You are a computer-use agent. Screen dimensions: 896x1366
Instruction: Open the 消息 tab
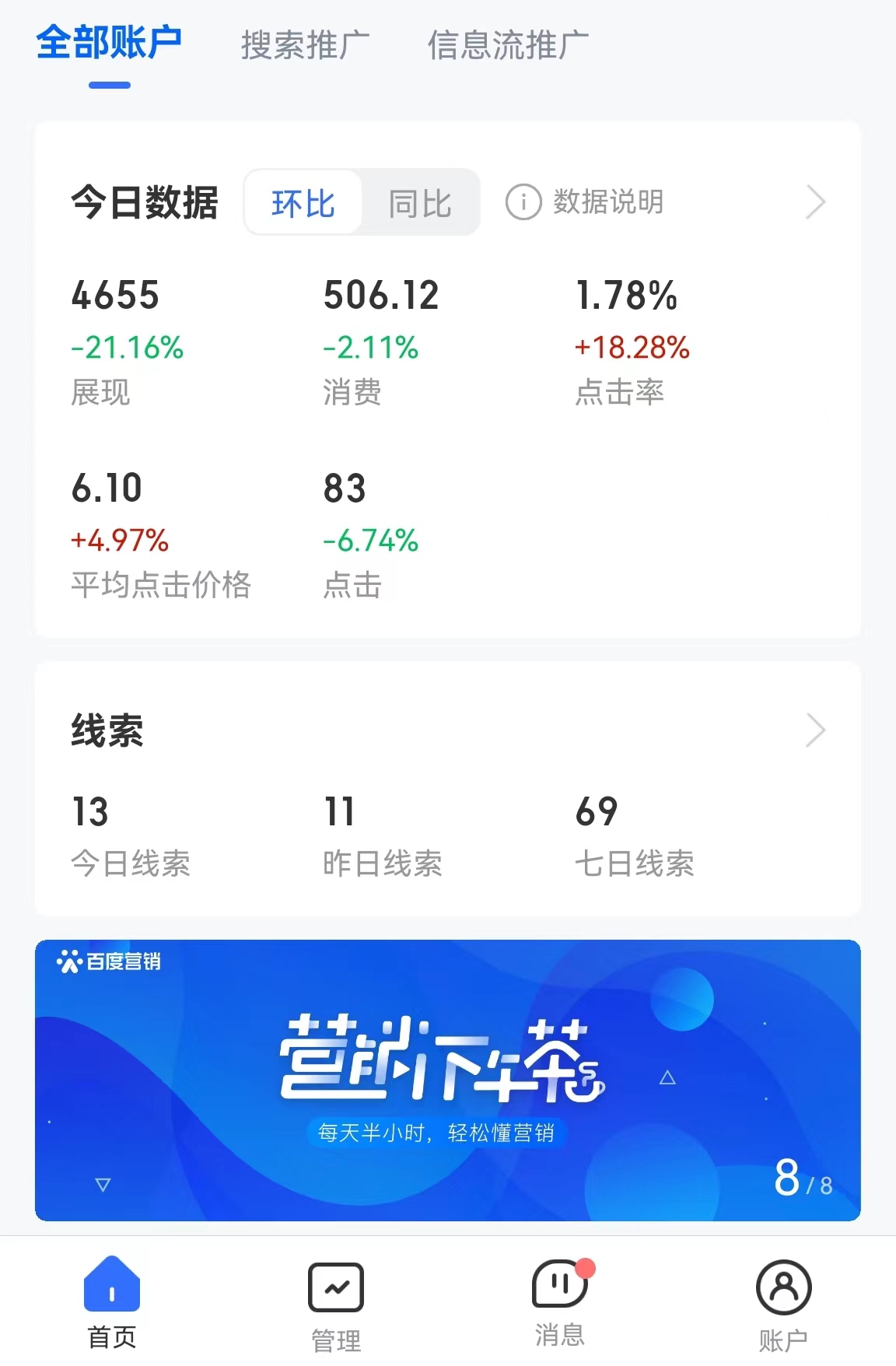(x=559, y=1302)
